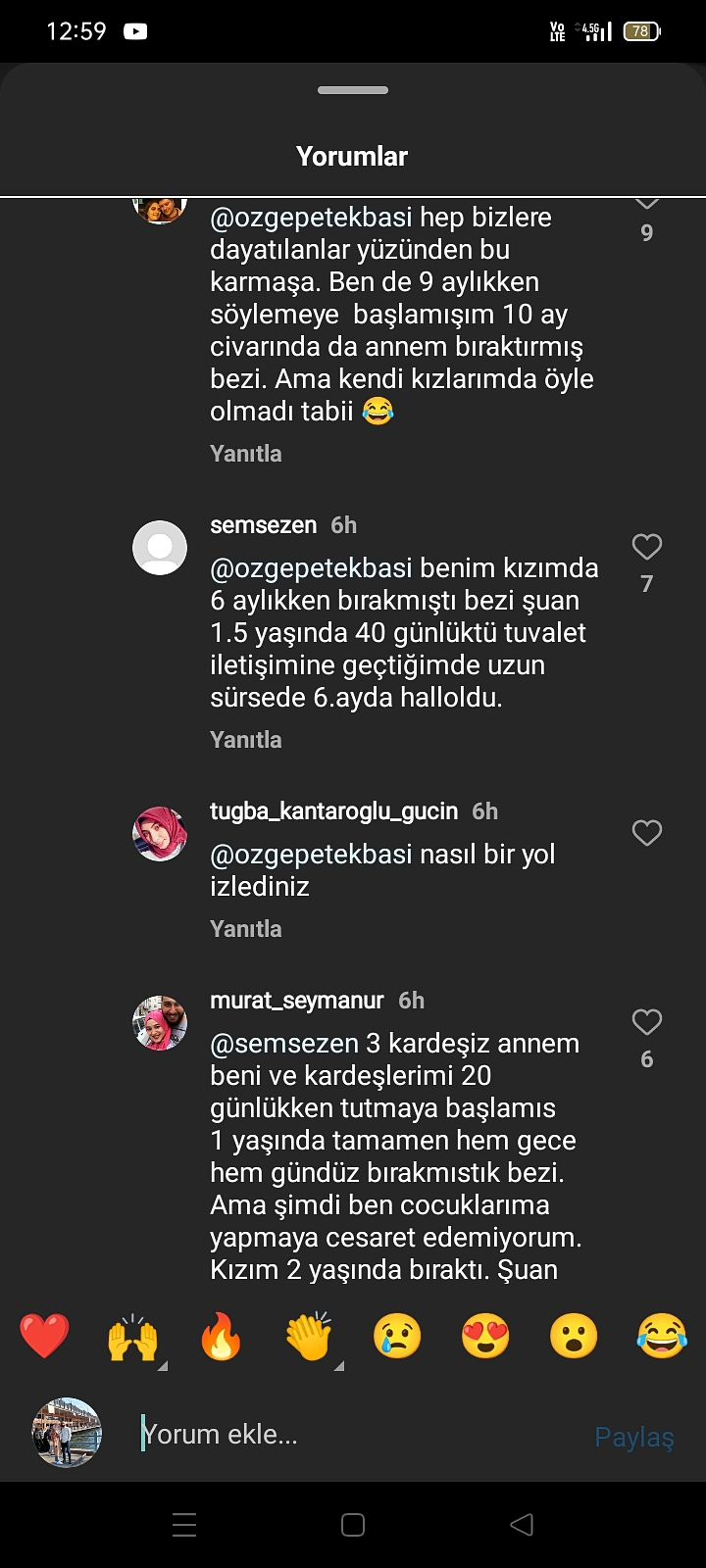Add the raised hands emoji
The width and height of the screenshot is (706, 1568).
coord(132,1336)
